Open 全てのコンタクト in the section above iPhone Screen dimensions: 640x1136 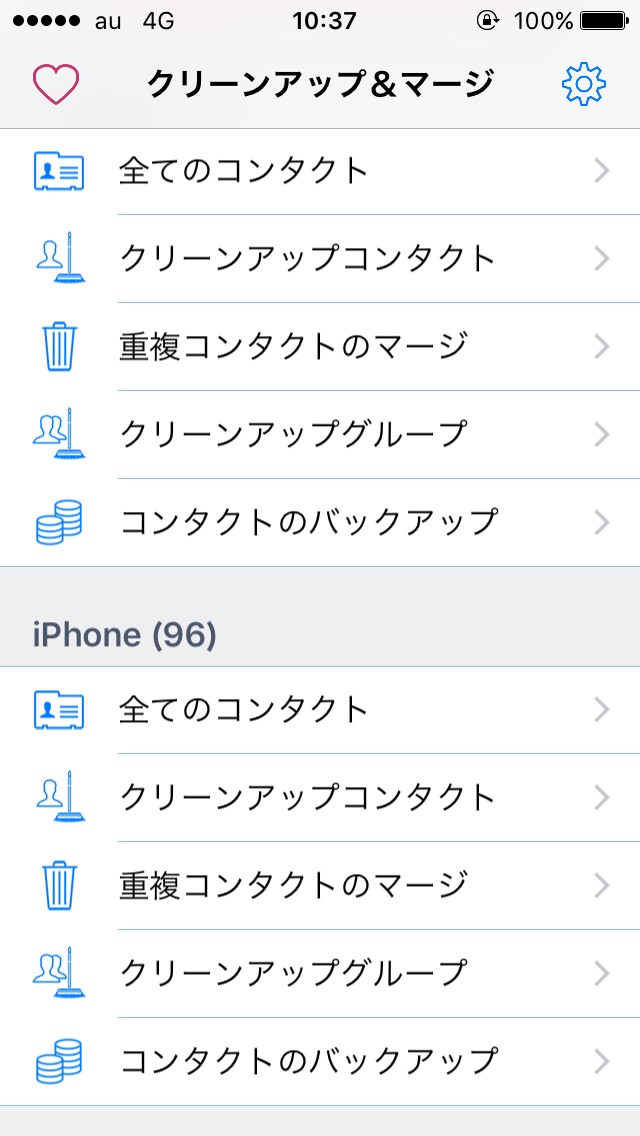320,171
